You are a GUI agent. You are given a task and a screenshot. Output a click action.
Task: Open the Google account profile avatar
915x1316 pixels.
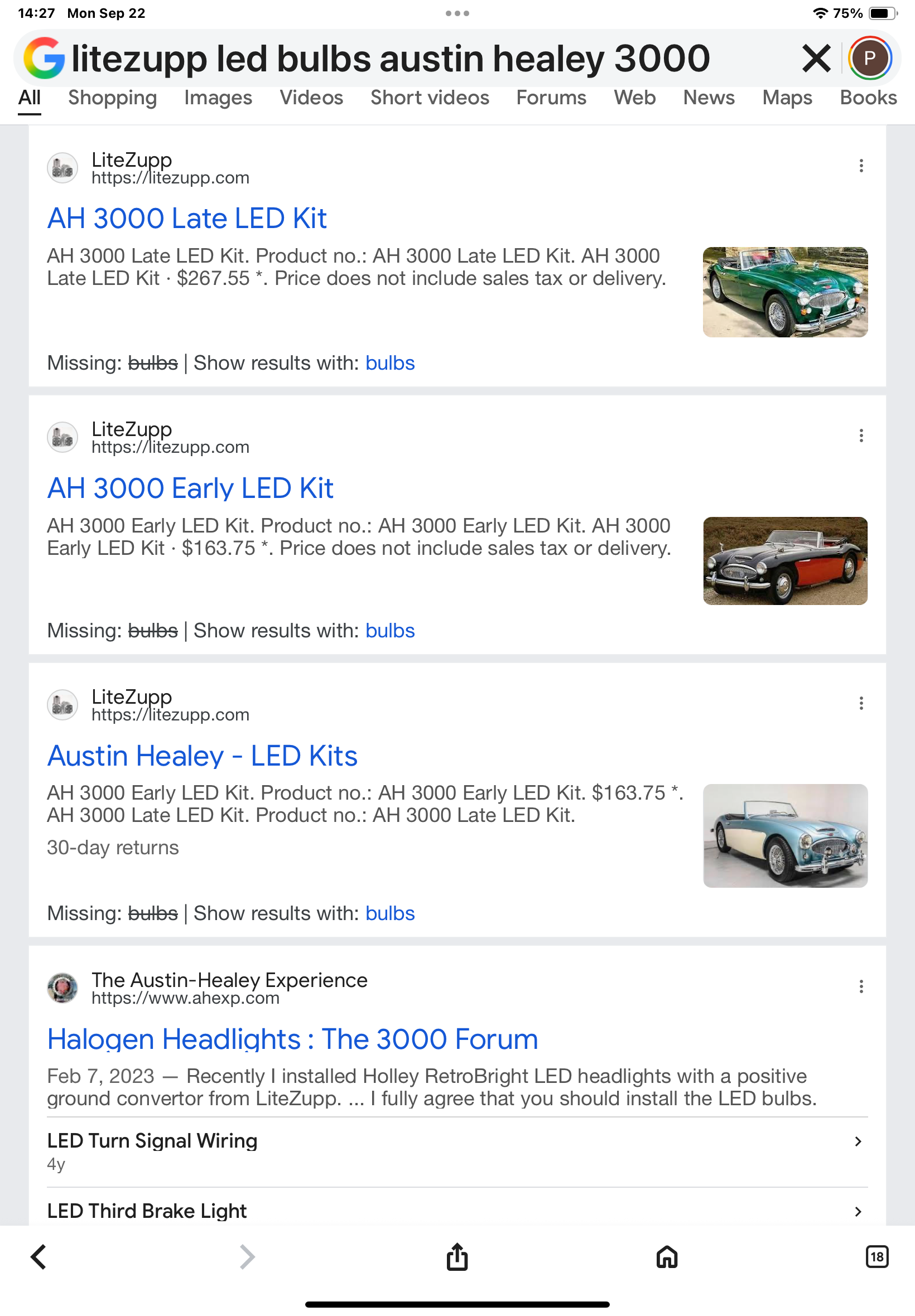click(x=869, y=58)
